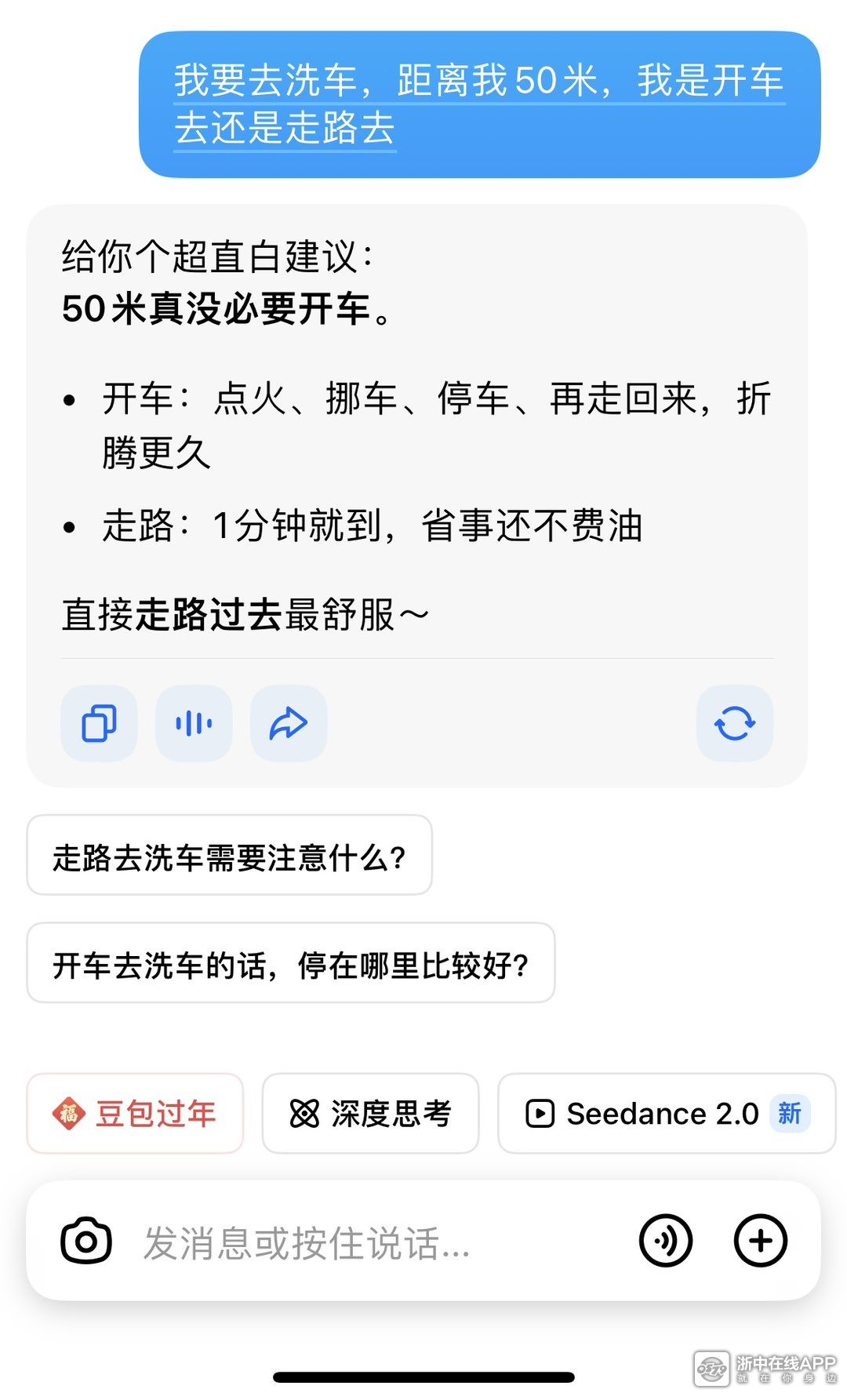Open the camera from the input bar

coord(86,1241)
